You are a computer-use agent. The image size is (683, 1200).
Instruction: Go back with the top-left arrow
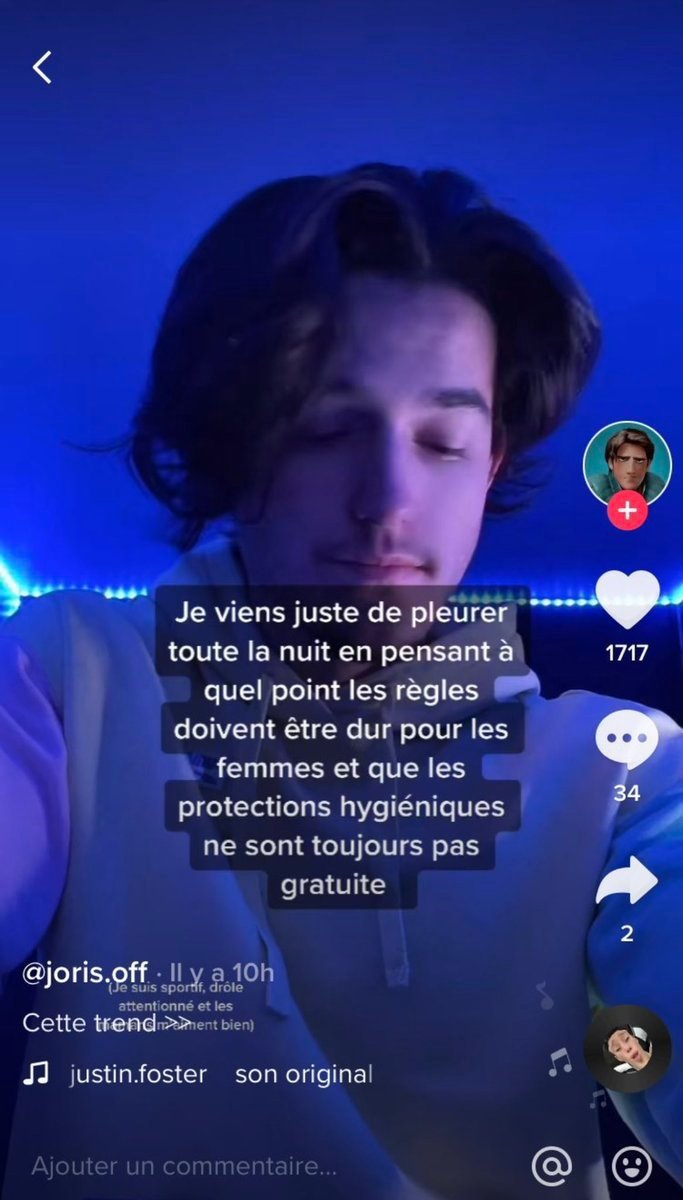[x=42, y=67]
